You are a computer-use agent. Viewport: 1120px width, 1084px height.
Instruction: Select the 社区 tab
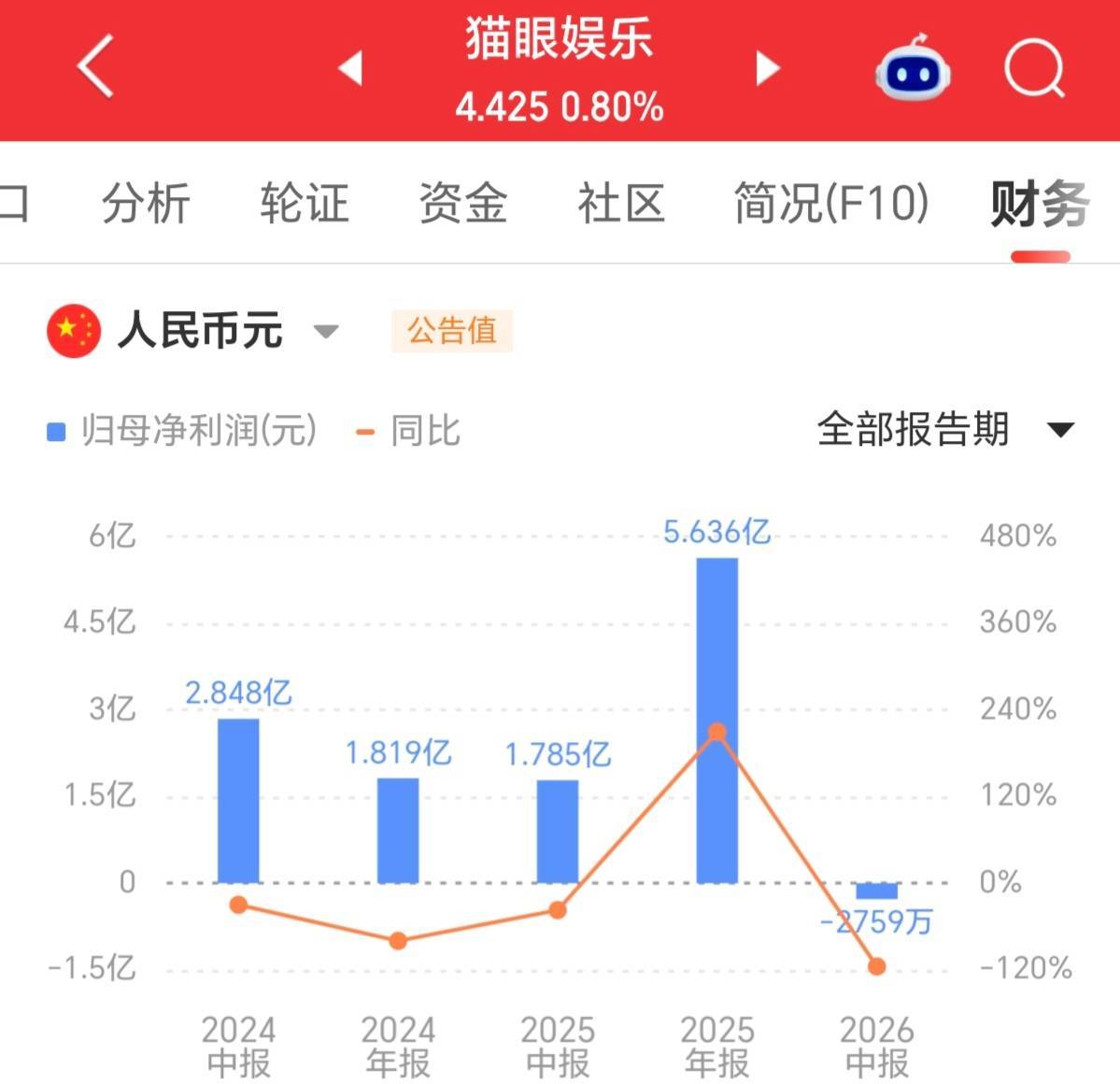click(x=621, y=204)
